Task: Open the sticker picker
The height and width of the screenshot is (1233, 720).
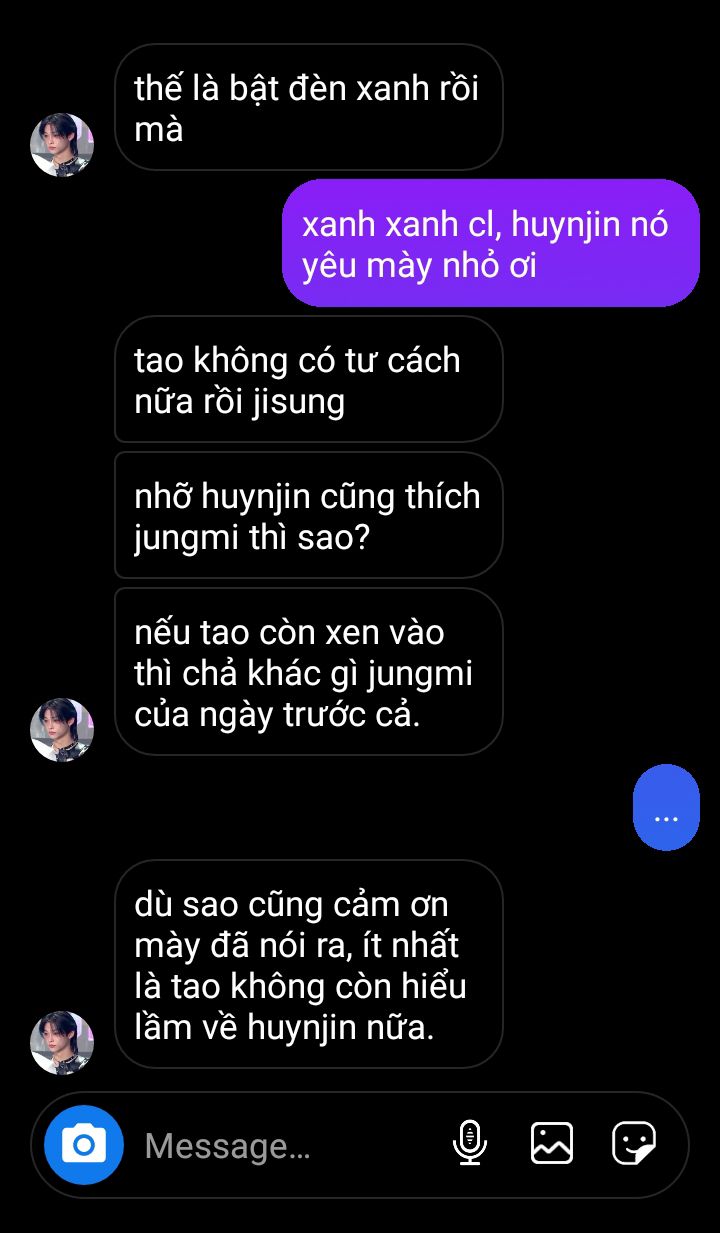Action: (634, 1143)
